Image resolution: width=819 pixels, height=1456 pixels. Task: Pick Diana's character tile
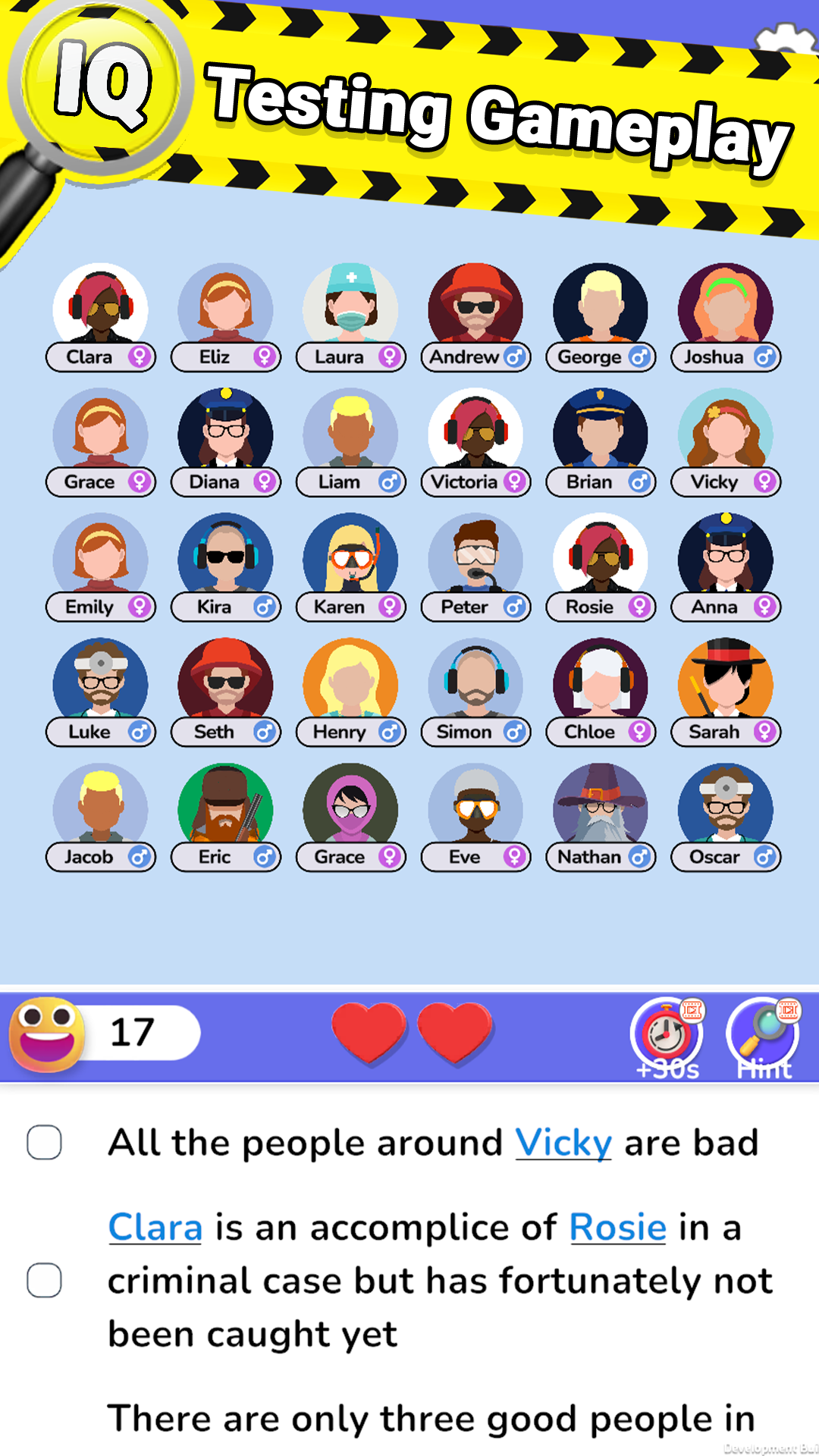click(x=225, y=438)
